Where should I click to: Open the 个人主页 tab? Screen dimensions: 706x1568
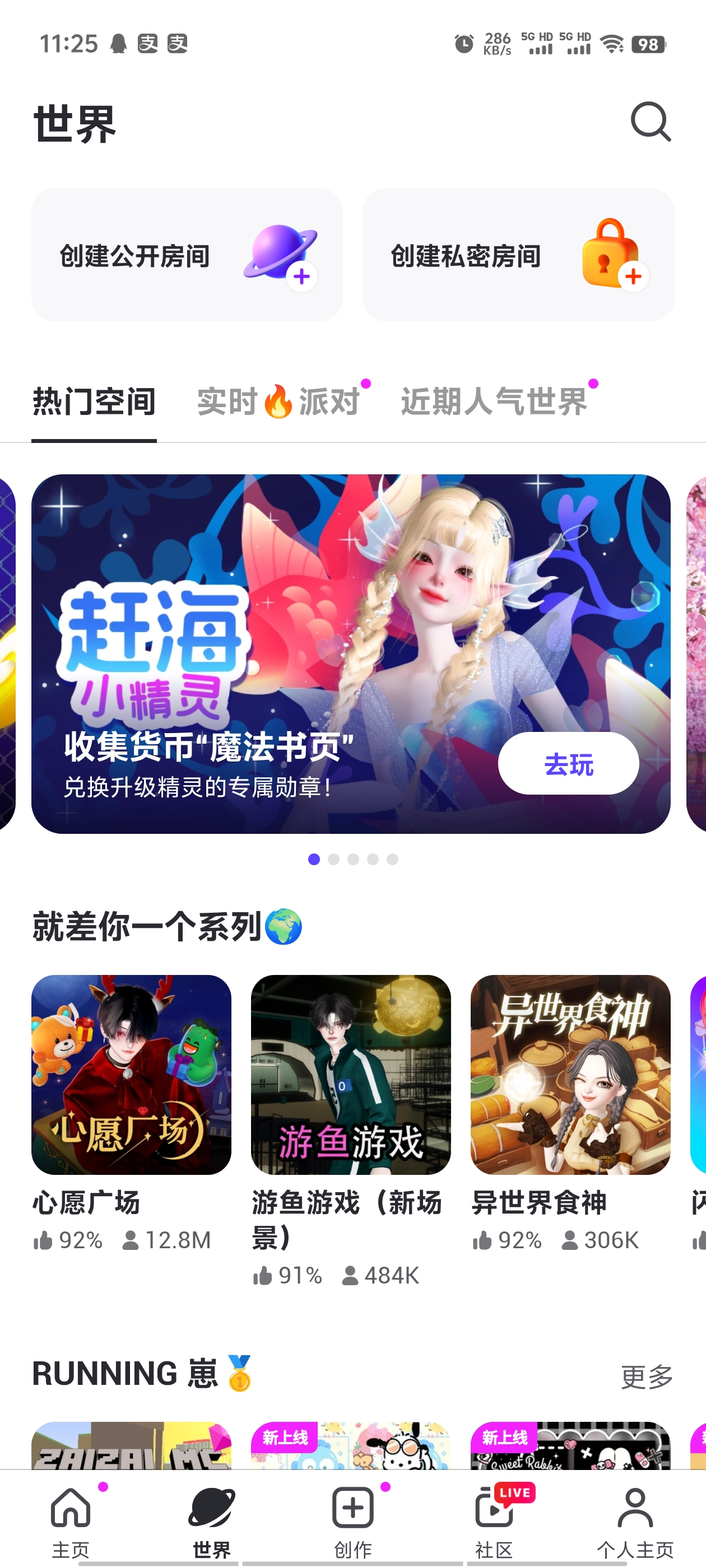(635, 1520)
